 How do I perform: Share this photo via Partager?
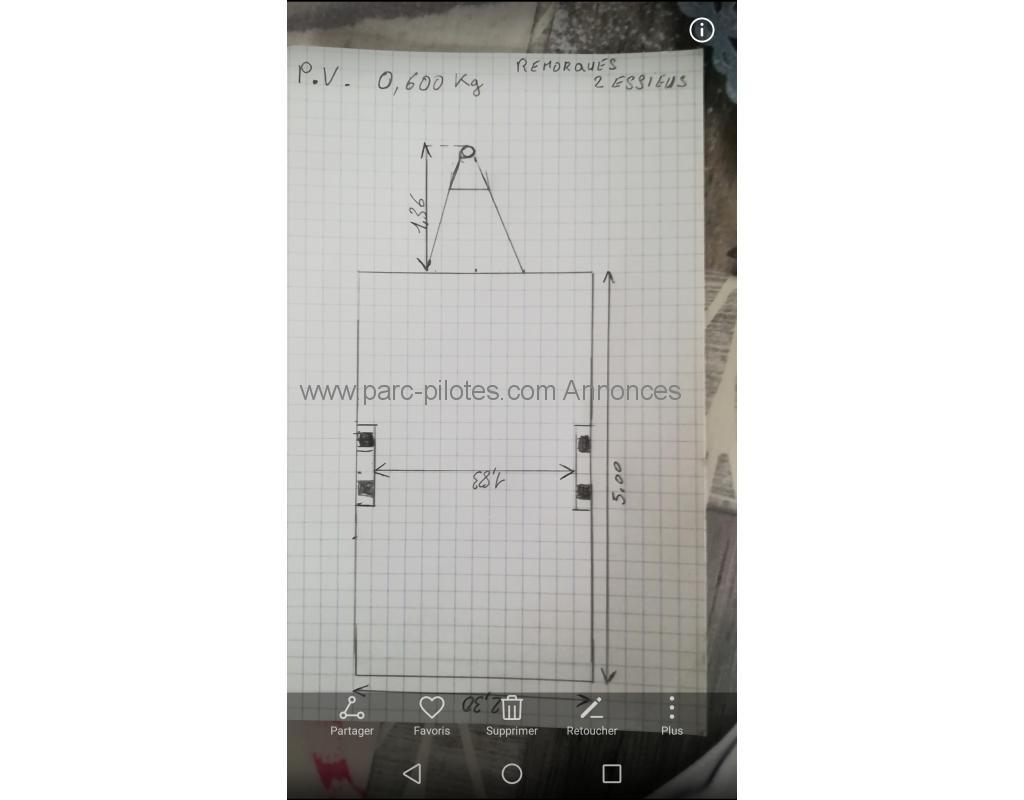click(351, 714)
